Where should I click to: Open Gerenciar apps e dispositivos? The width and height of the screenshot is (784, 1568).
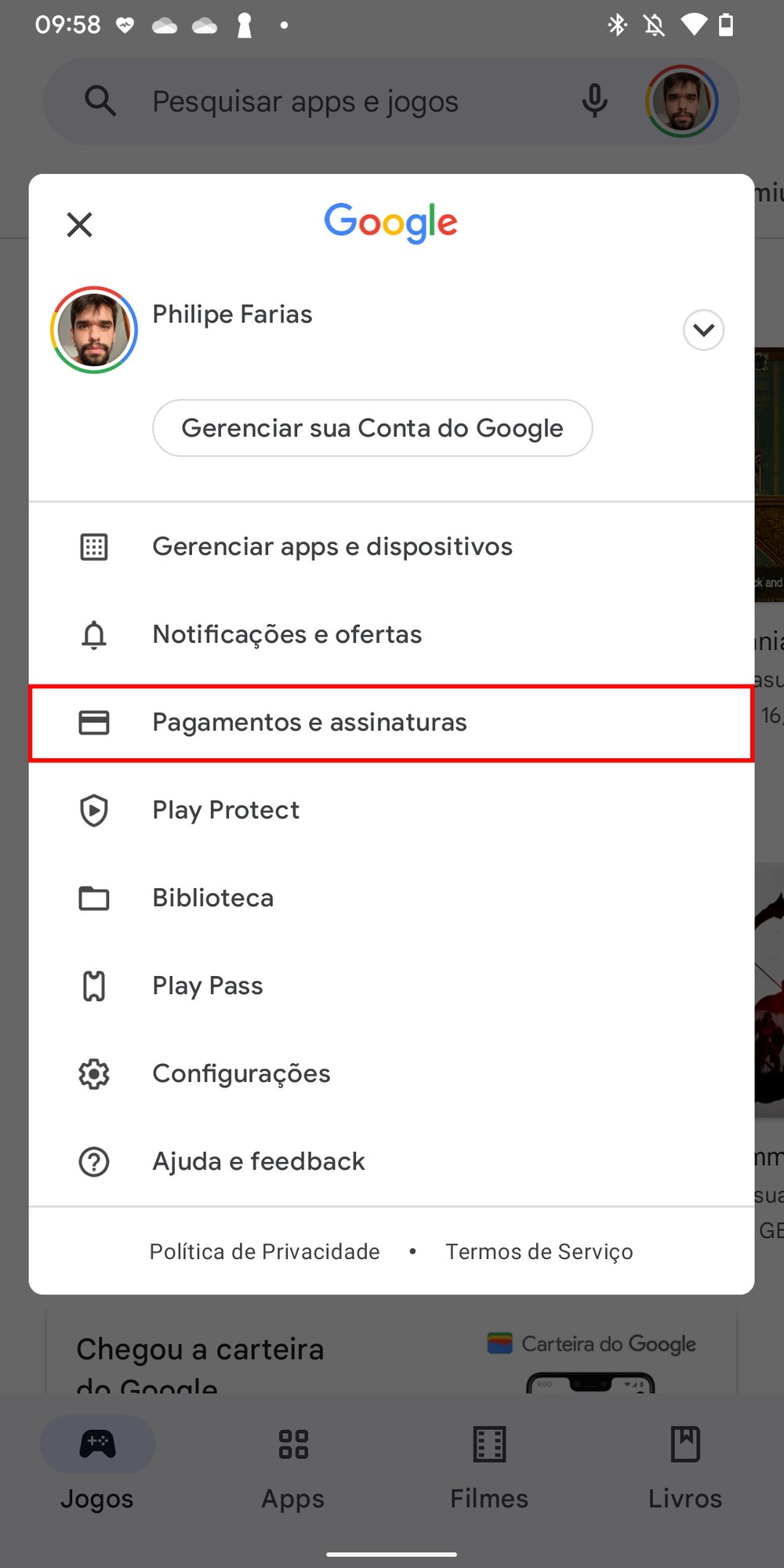coord(332,546)
